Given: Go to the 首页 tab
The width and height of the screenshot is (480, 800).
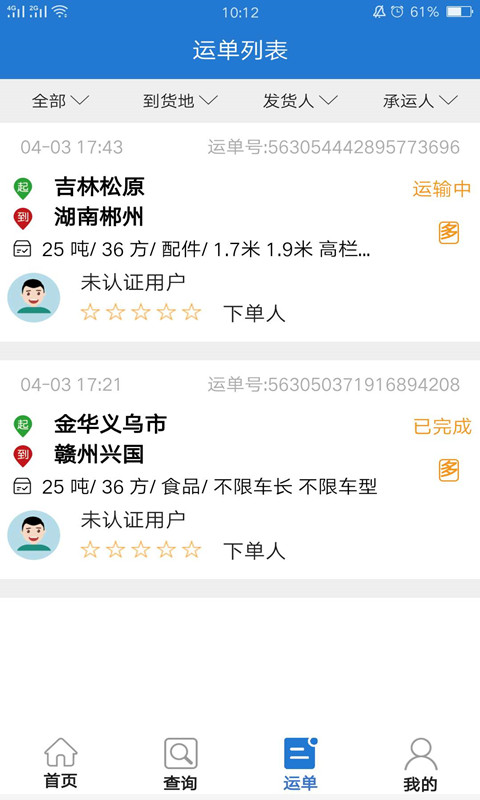Looking at the screenshot, I should pos(60,763).
